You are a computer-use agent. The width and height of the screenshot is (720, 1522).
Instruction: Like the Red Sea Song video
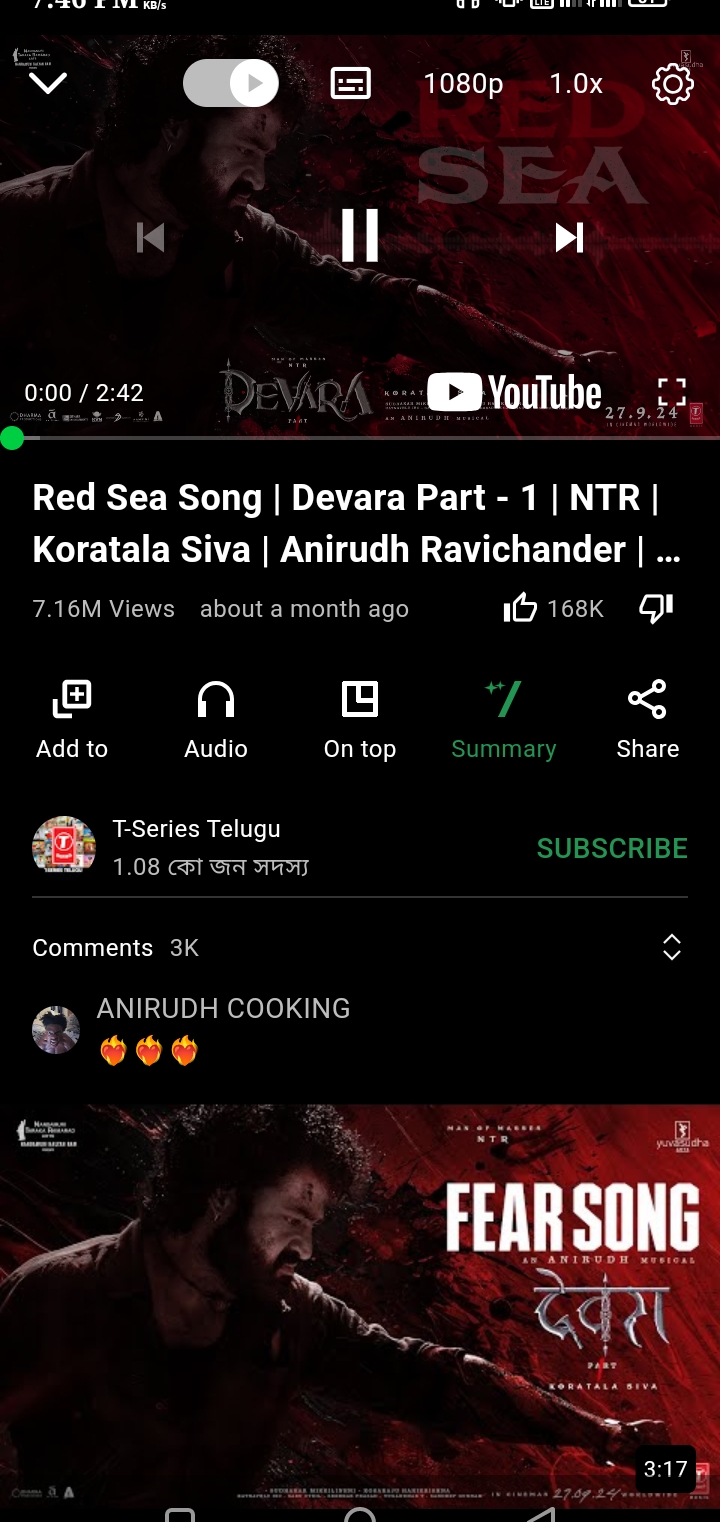tap(521, 608)
